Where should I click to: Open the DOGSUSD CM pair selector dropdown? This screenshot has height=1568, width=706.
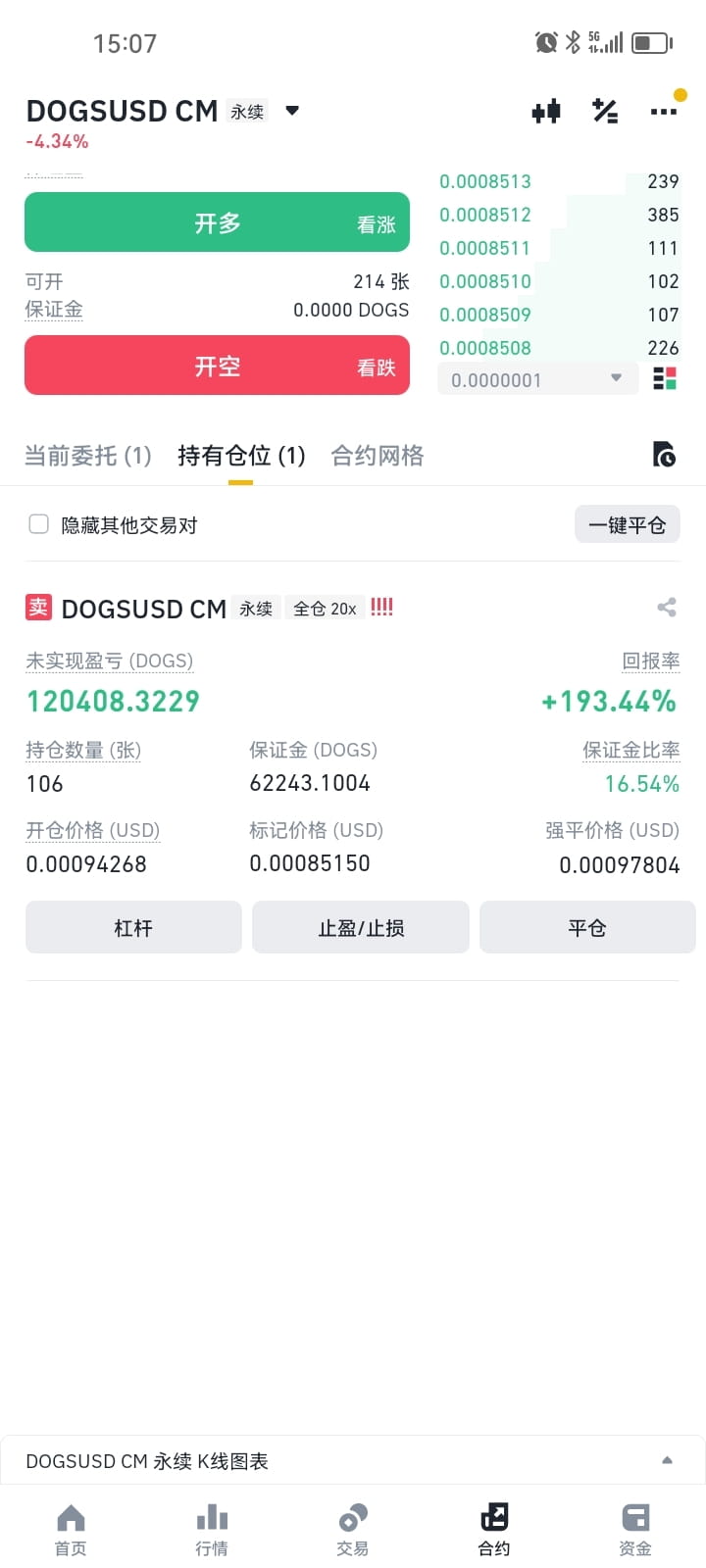point(291,111)
